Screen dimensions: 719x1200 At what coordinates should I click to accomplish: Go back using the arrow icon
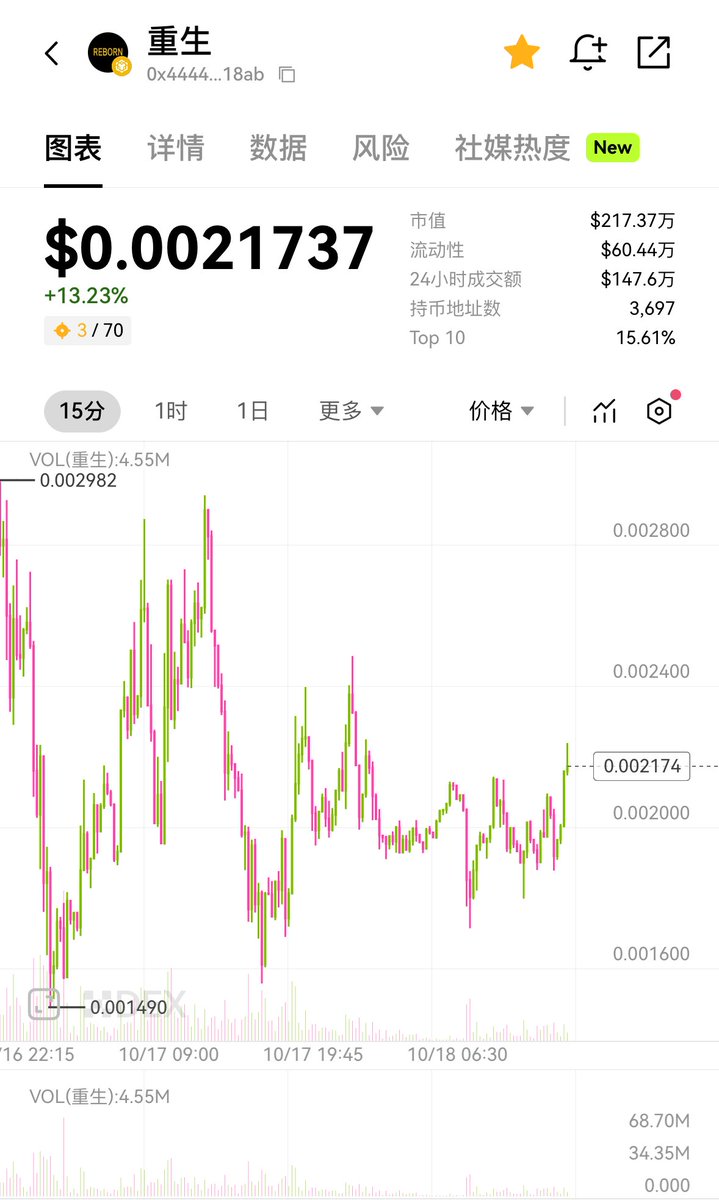(52, 53)
